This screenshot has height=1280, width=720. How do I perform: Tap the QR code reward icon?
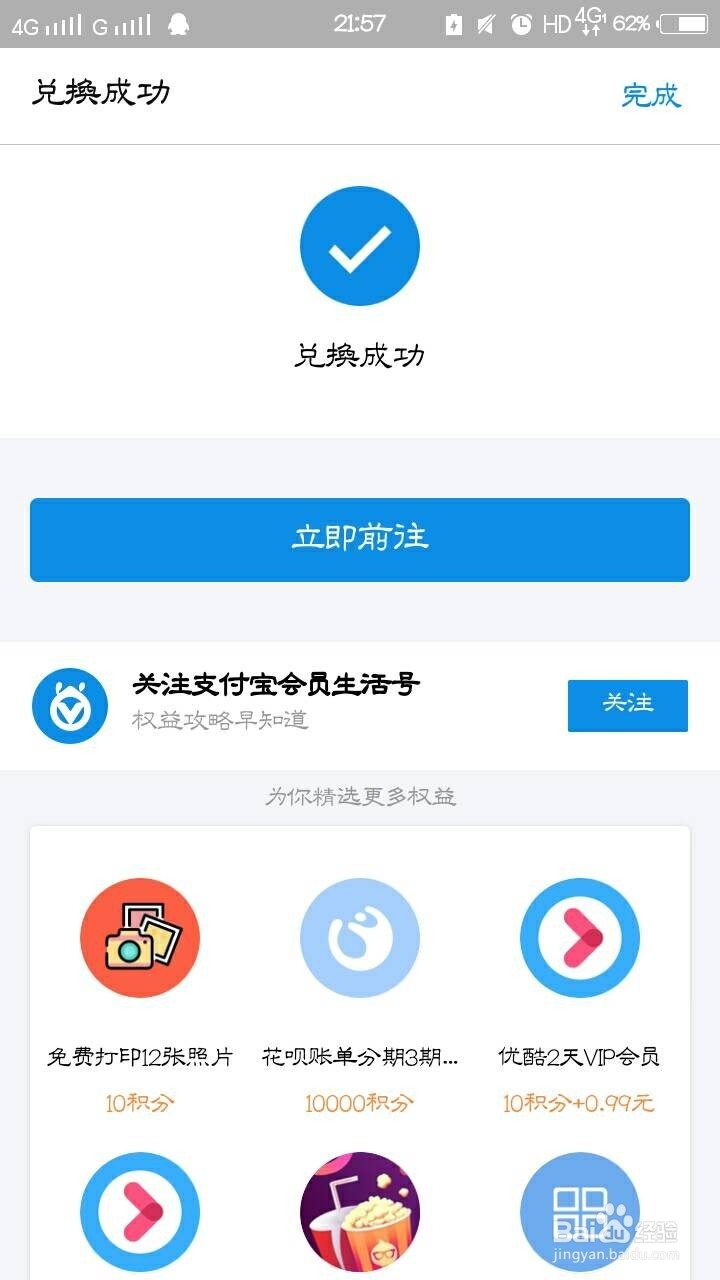pos(580,1210)
